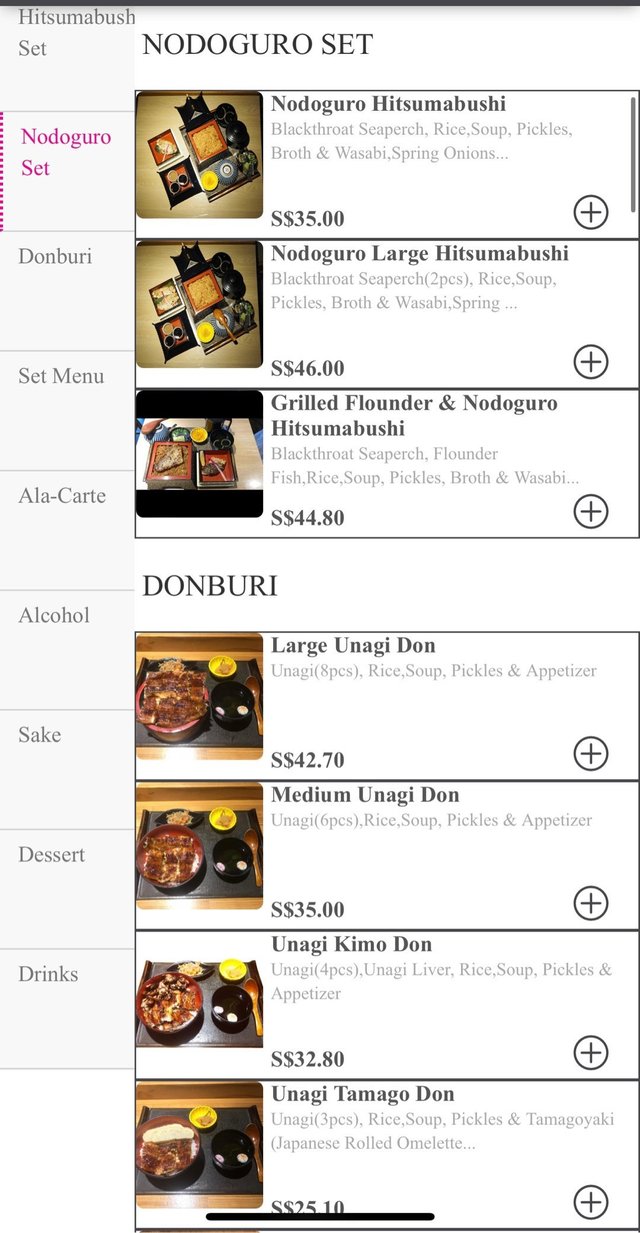Open the Set Menu category
Screen dimensions: 640x1233
pos(61,377)
